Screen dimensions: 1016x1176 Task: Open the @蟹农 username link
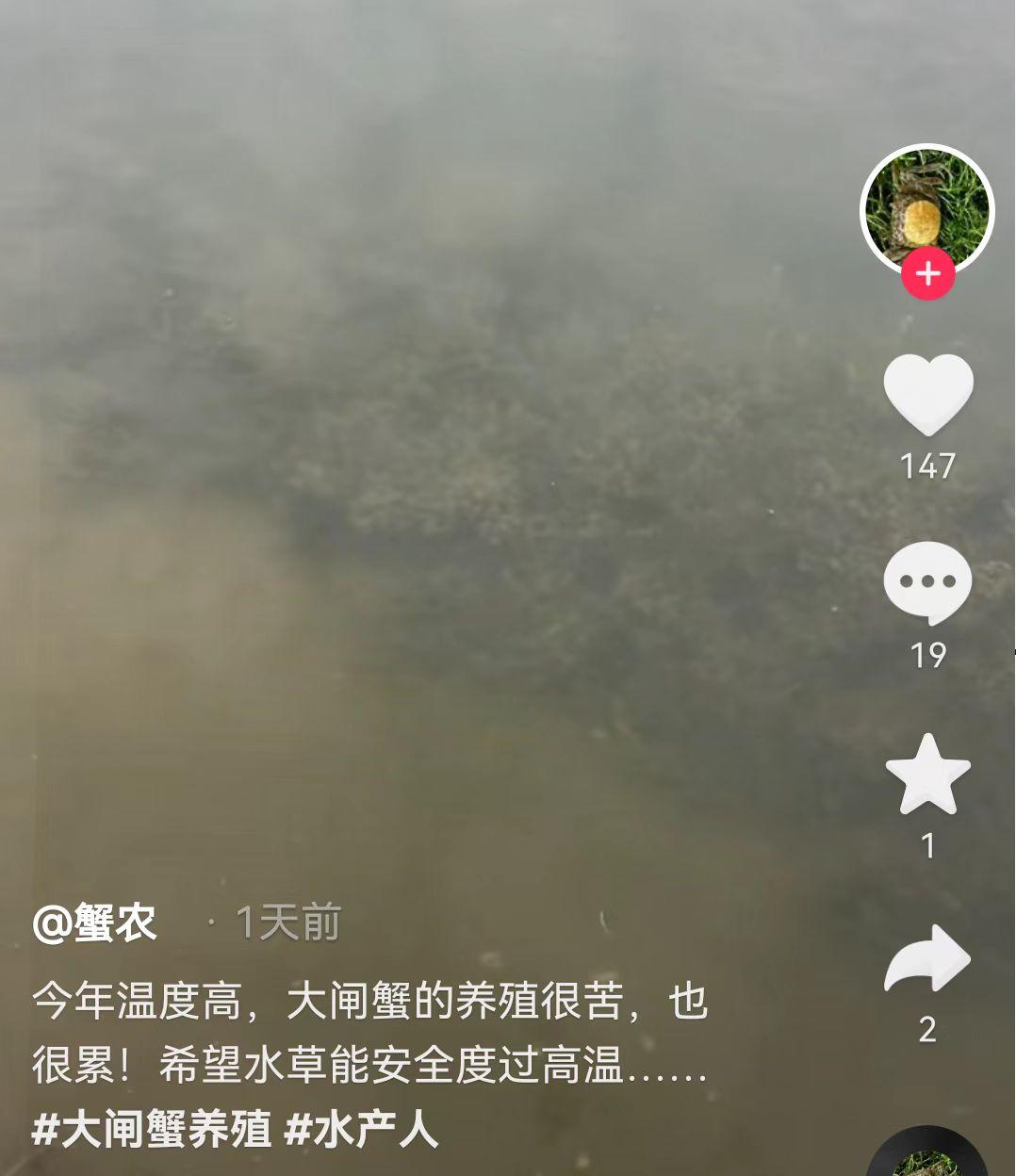tap(94, 923)
